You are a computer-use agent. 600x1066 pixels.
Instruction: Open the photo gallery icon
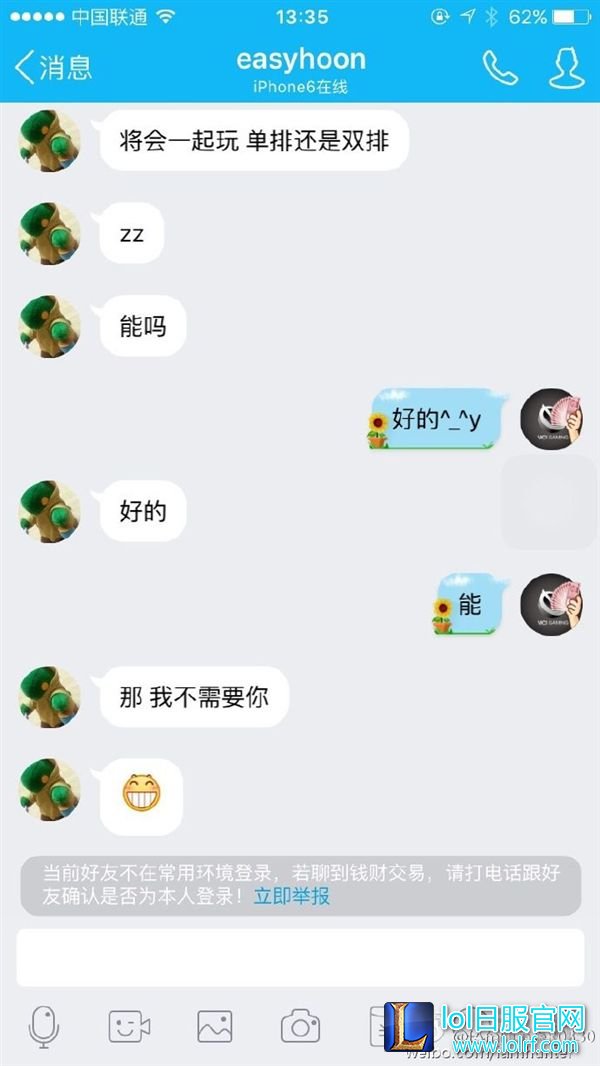click(x=215, y=1026)
